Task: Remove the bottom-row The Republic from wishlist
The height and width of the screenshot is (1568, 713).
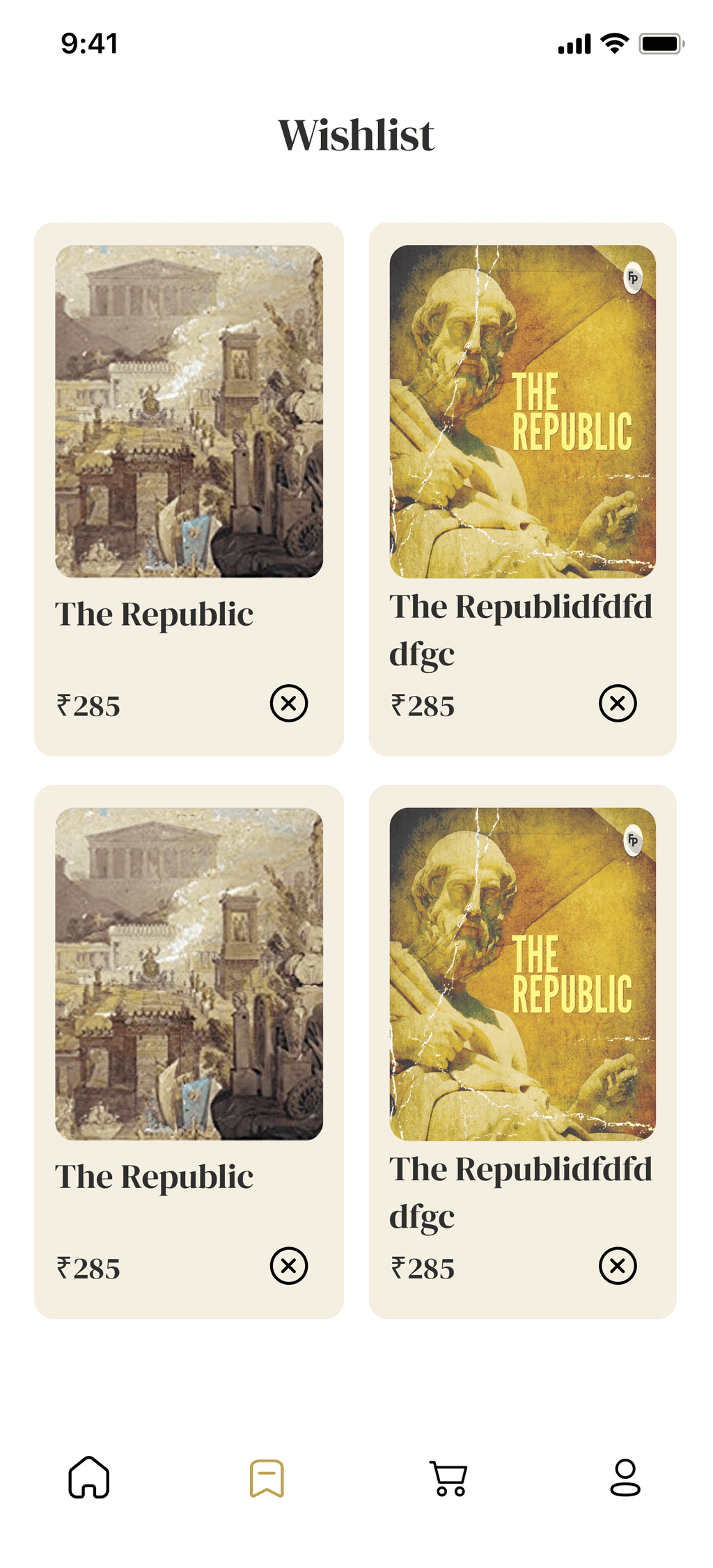Action: tap(289, 1265)
